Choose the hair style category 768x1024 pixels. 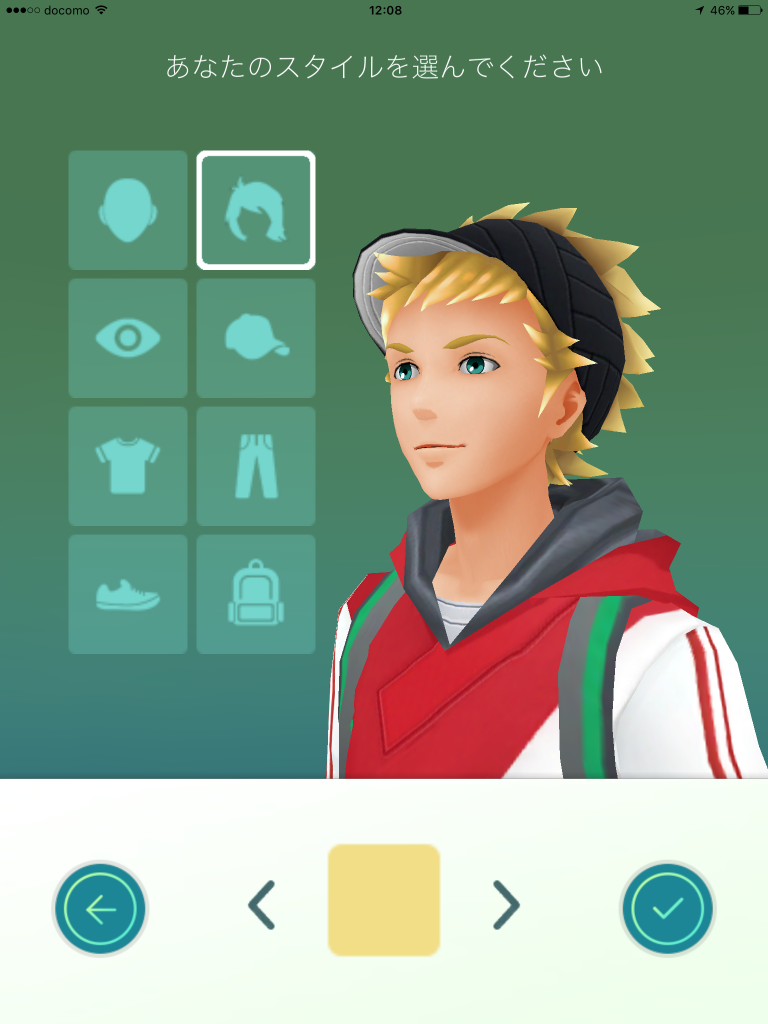point(256,210)
